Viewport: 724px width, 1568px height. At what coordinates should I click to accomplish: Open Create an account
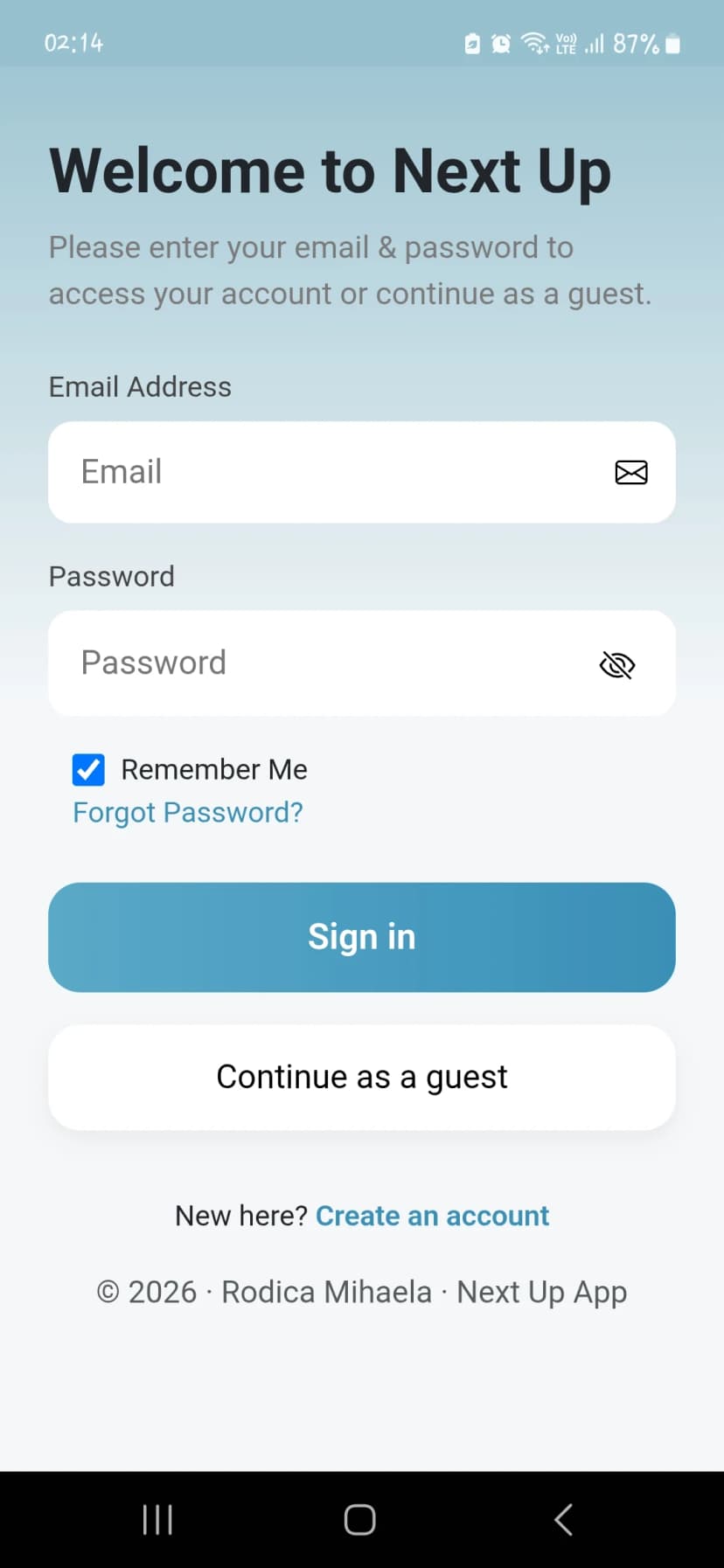click(x=432, y=1215)
